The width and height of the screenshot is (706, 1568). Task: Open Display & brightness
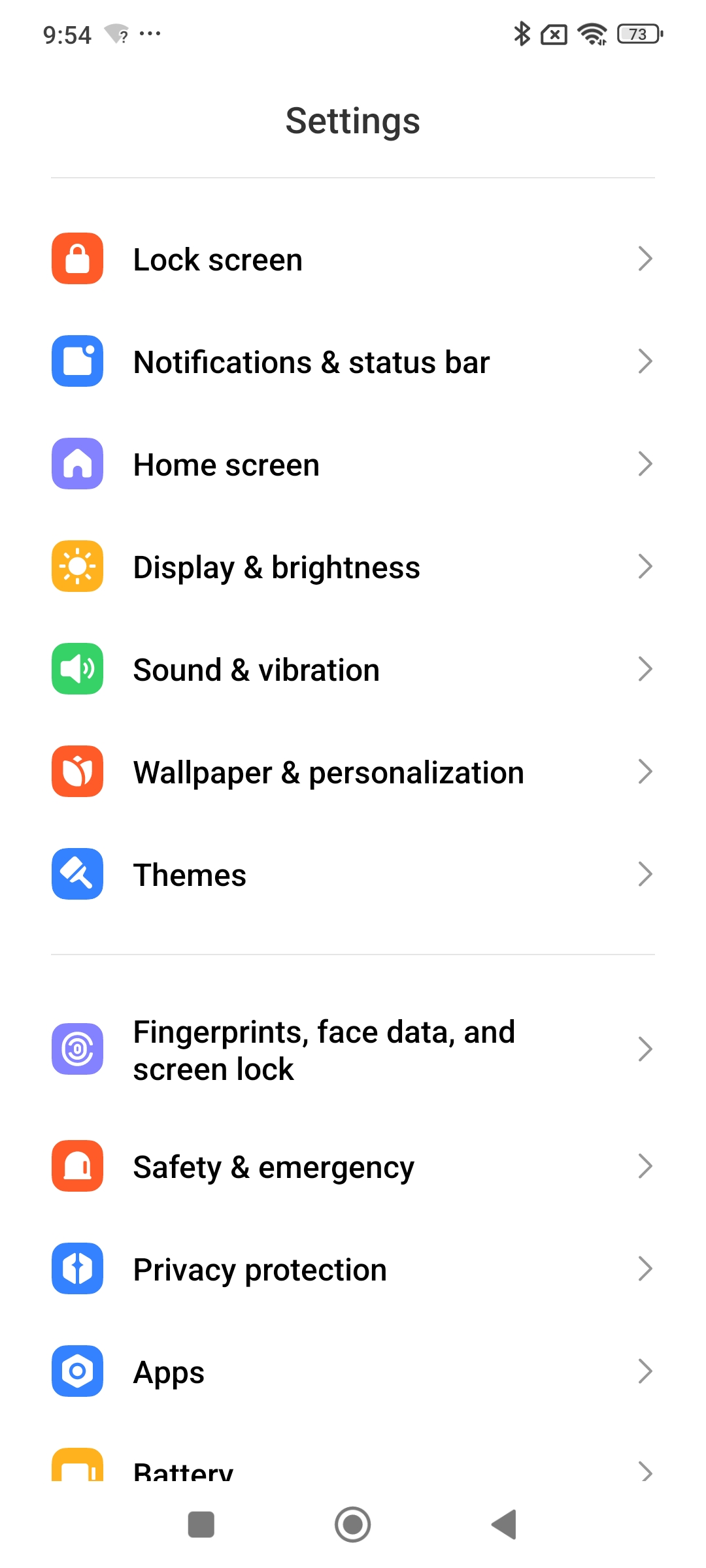coord(353,567)
